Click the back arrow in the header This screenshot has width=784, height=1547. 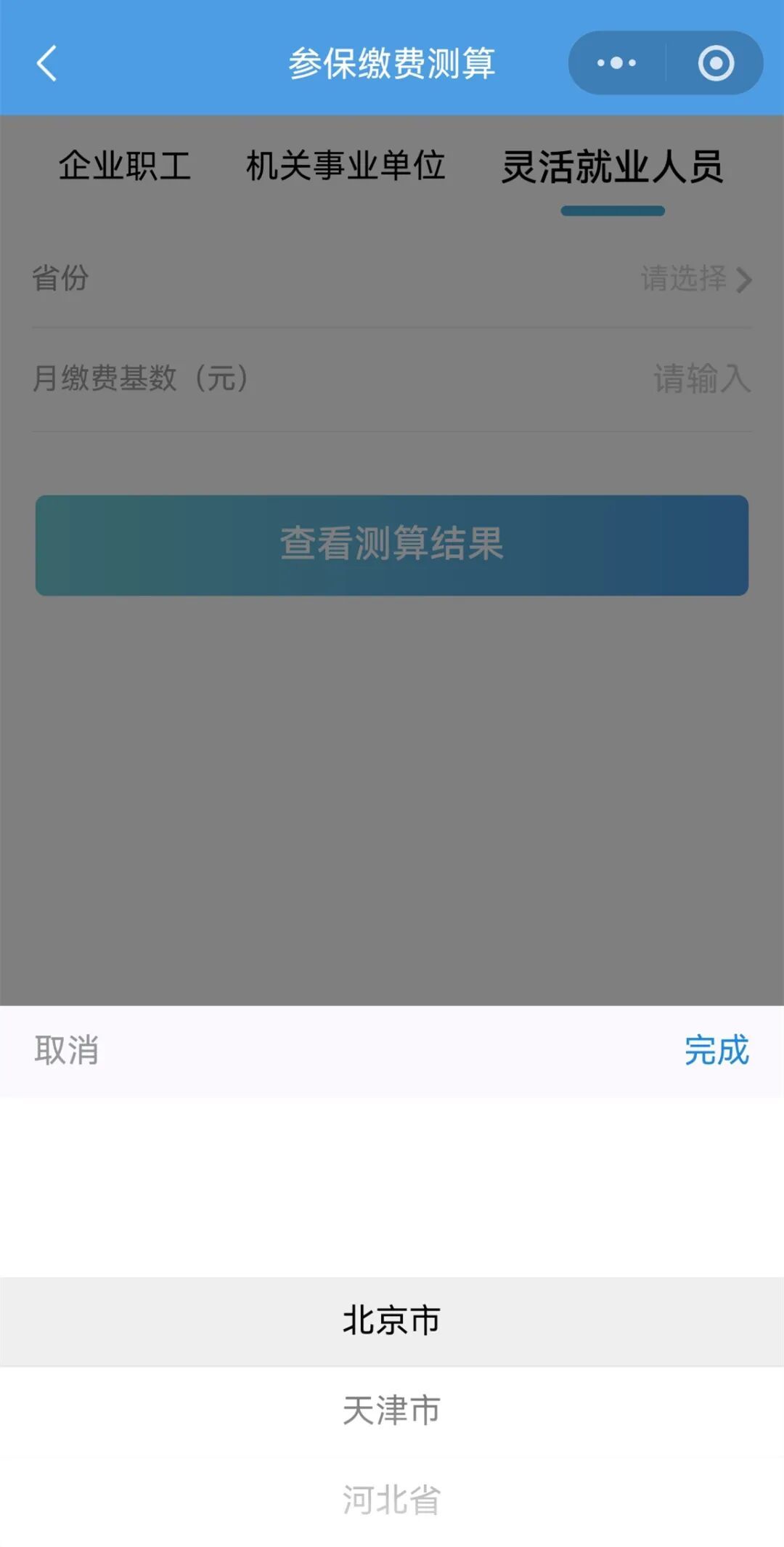point(46,63)
